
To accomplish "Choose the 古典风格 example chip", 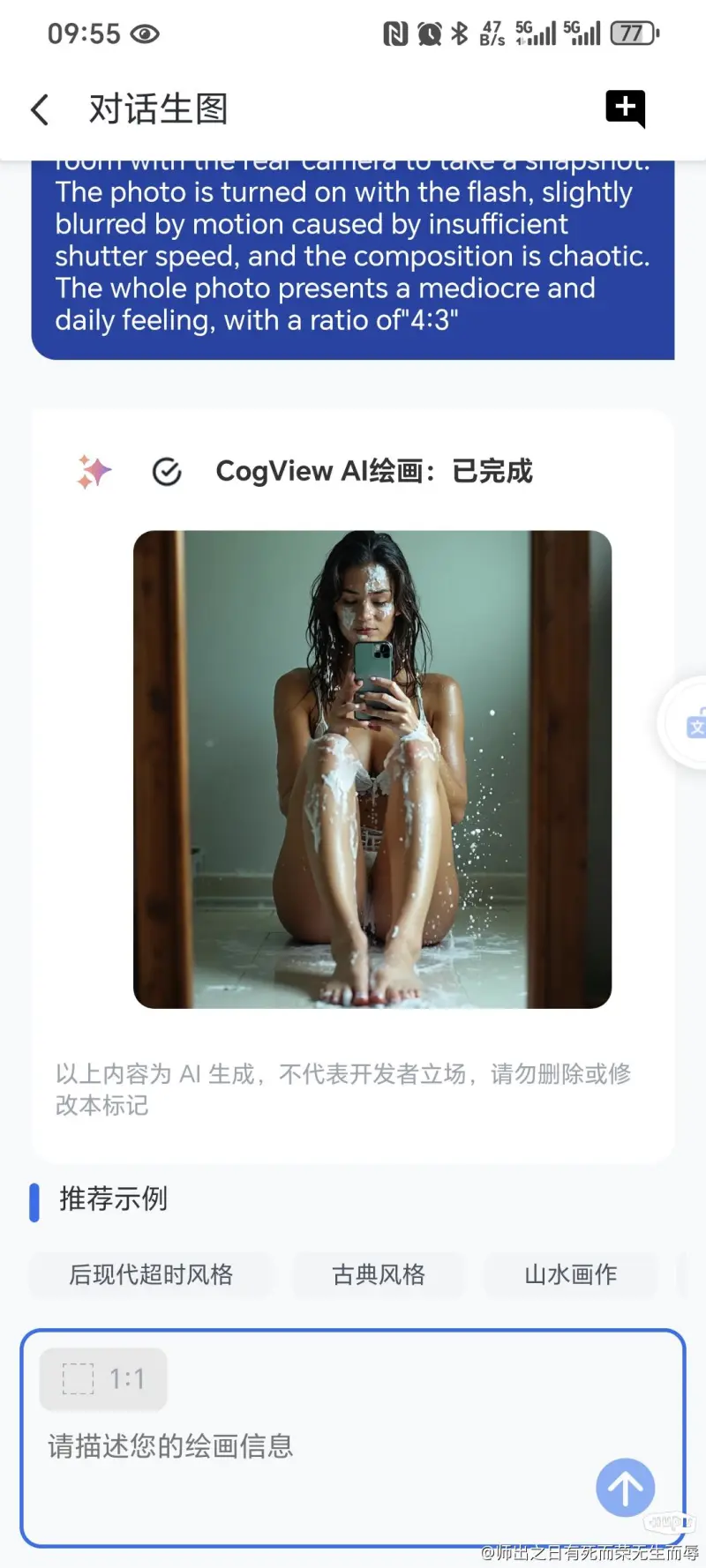I will click(x=379, y=1274).
